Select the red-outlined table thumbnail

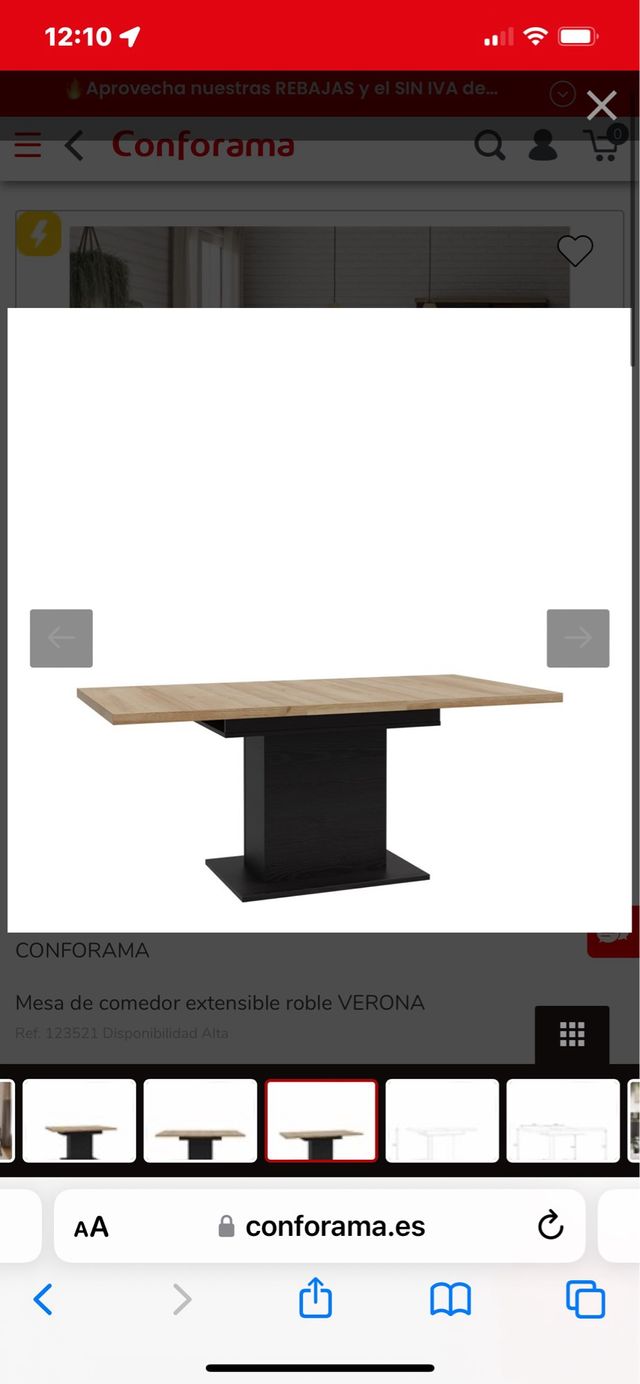pyautogui.click(x=321, y=1120)
